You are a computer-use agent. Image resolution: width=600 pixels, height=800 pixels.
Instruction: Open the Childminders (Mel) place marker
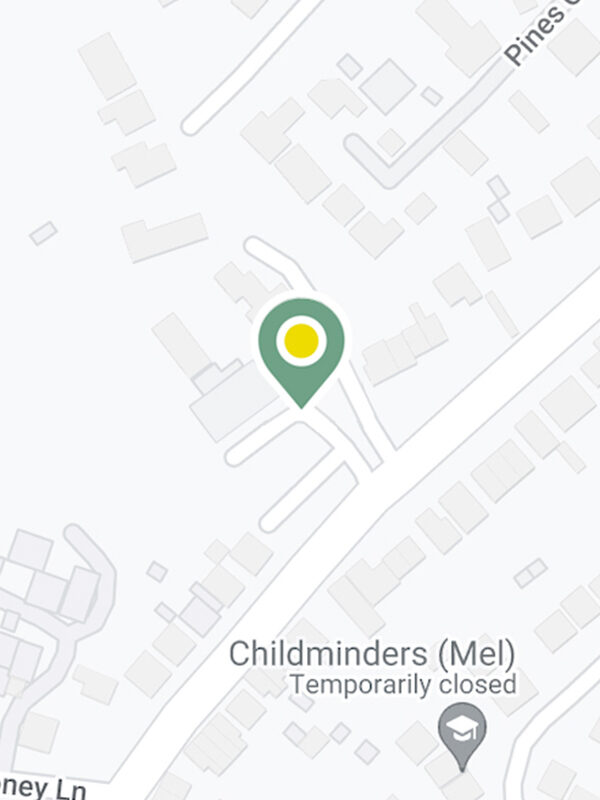tap(462, 730)
